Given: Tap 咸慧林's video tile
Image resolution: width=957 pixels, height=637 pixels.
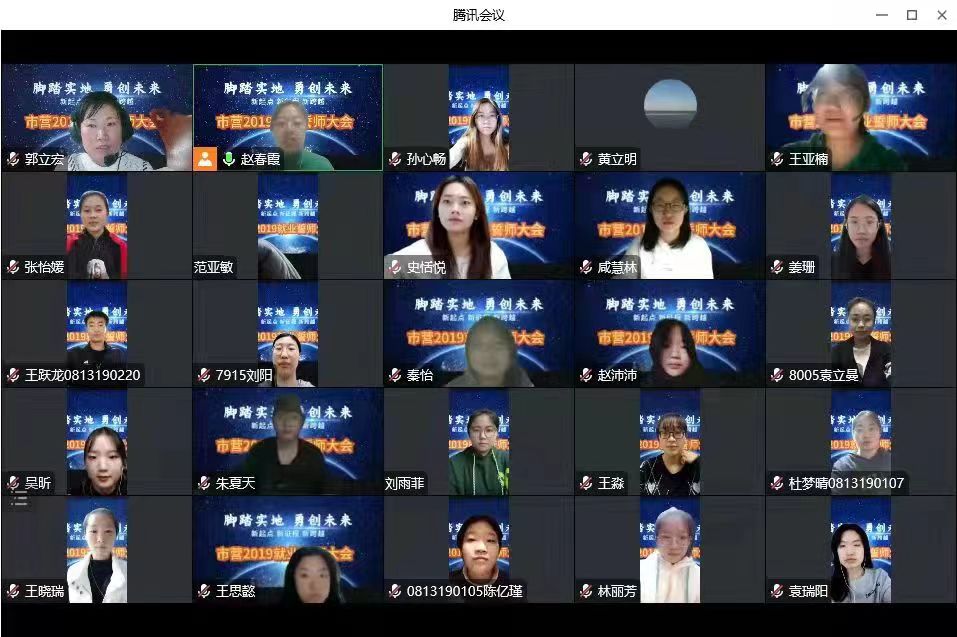Looking at the screenshot, I should coord(670,226).
